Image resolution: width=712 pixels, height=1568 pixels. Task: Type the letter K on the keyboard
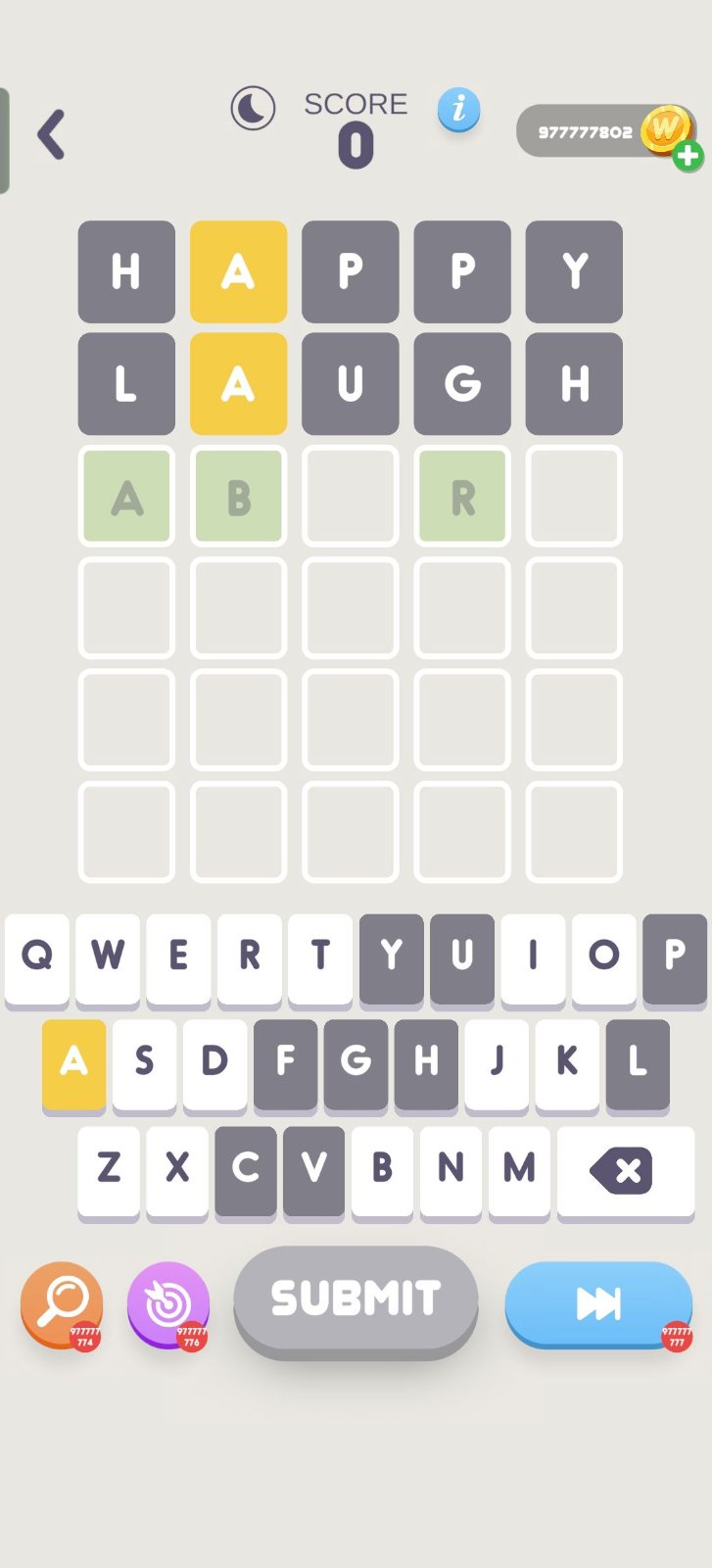[567, 1061]
